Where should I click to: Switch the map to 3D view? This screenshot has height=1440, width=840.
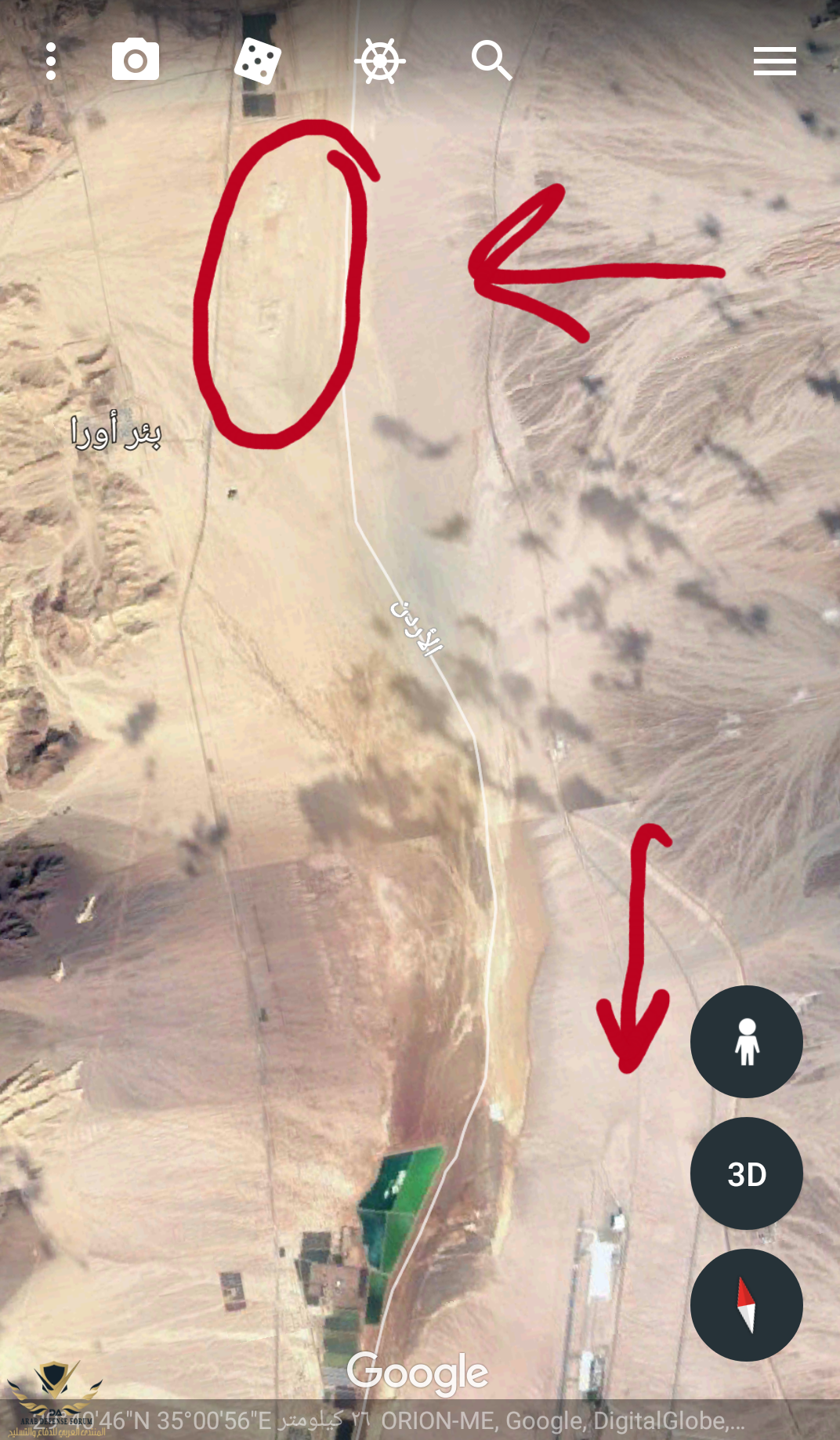click(746, 1173)
